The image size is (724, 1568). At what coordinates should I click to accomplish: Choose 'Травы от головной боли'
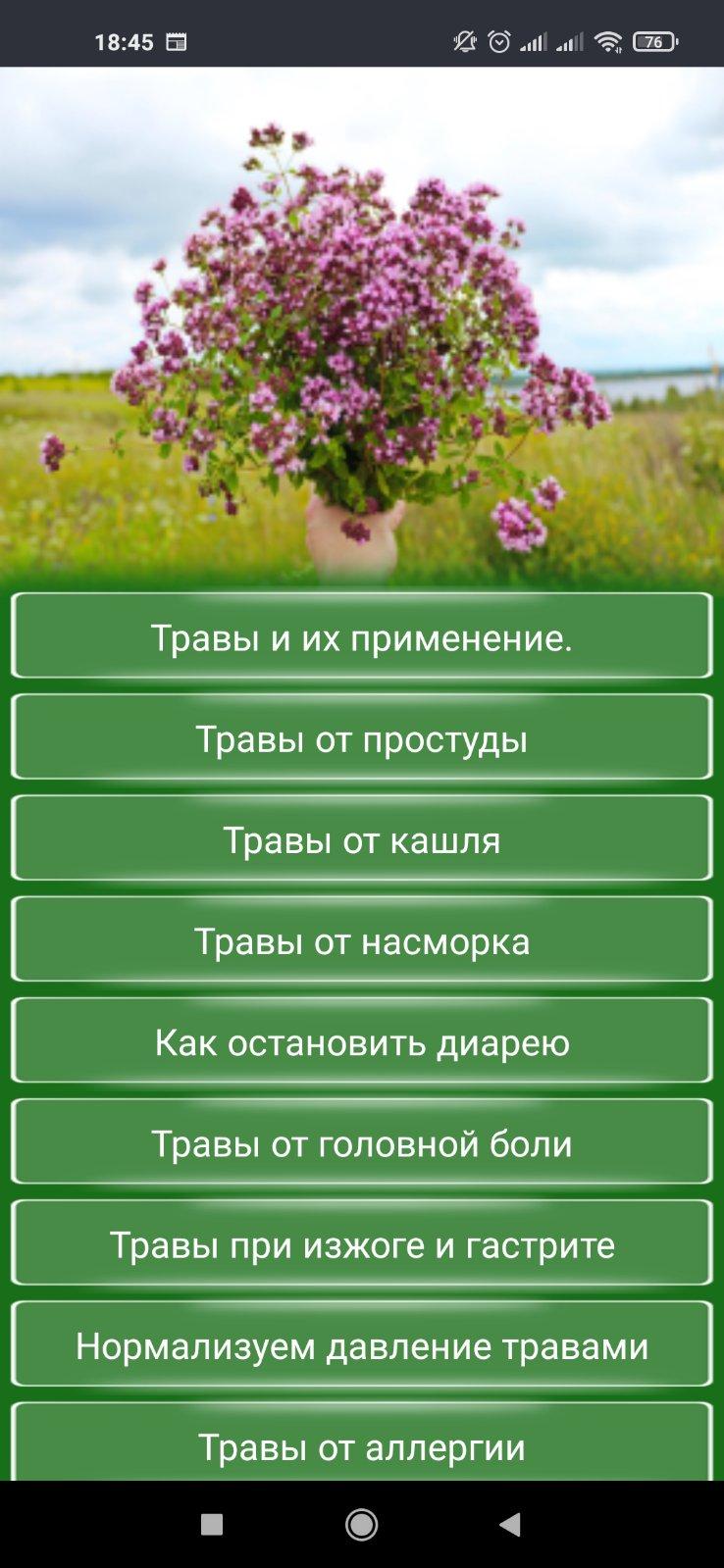pyautogui.click(x=361, y=1142)
